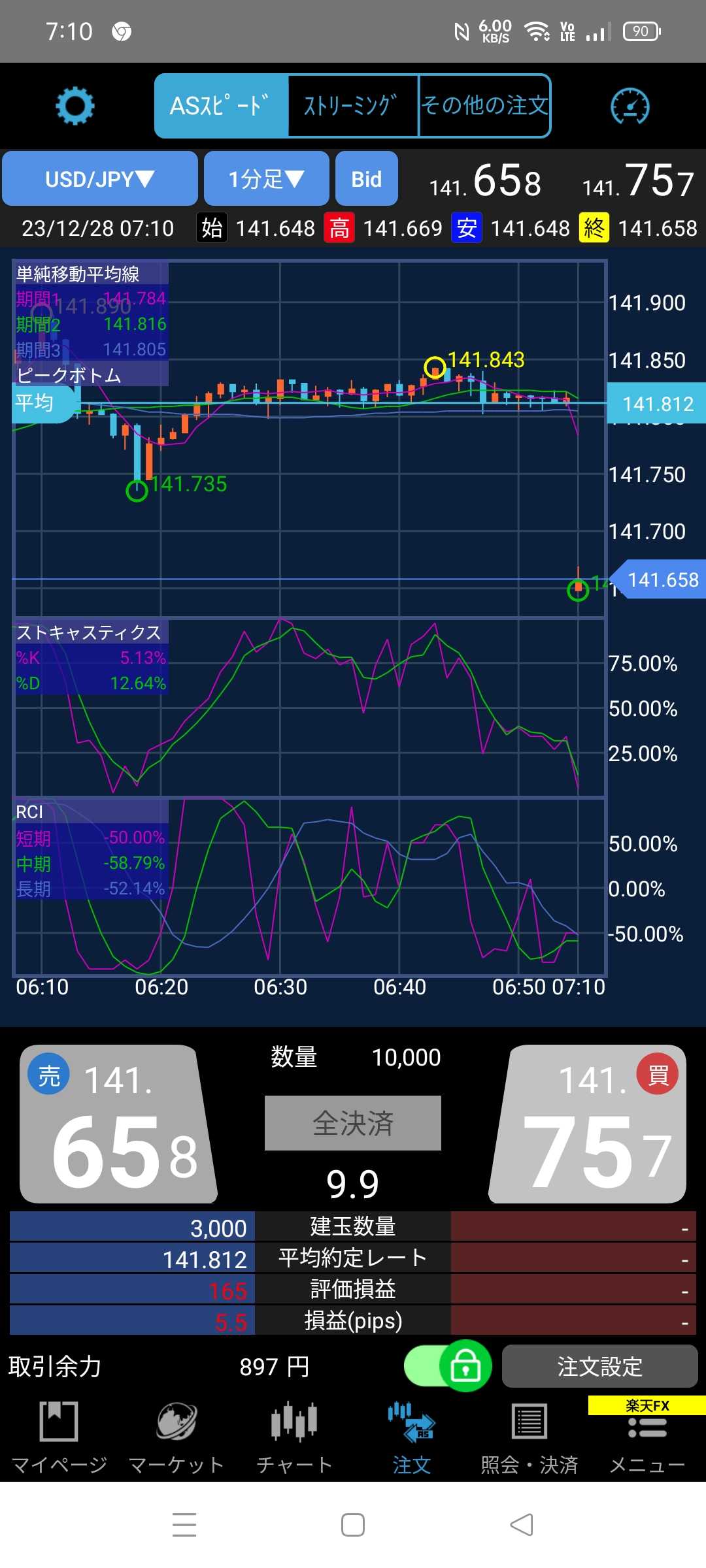Screen dimensions: 706x1568
Task: Buy at 141.757 with the 買 panel
Action: click(x=588, y=1125)
